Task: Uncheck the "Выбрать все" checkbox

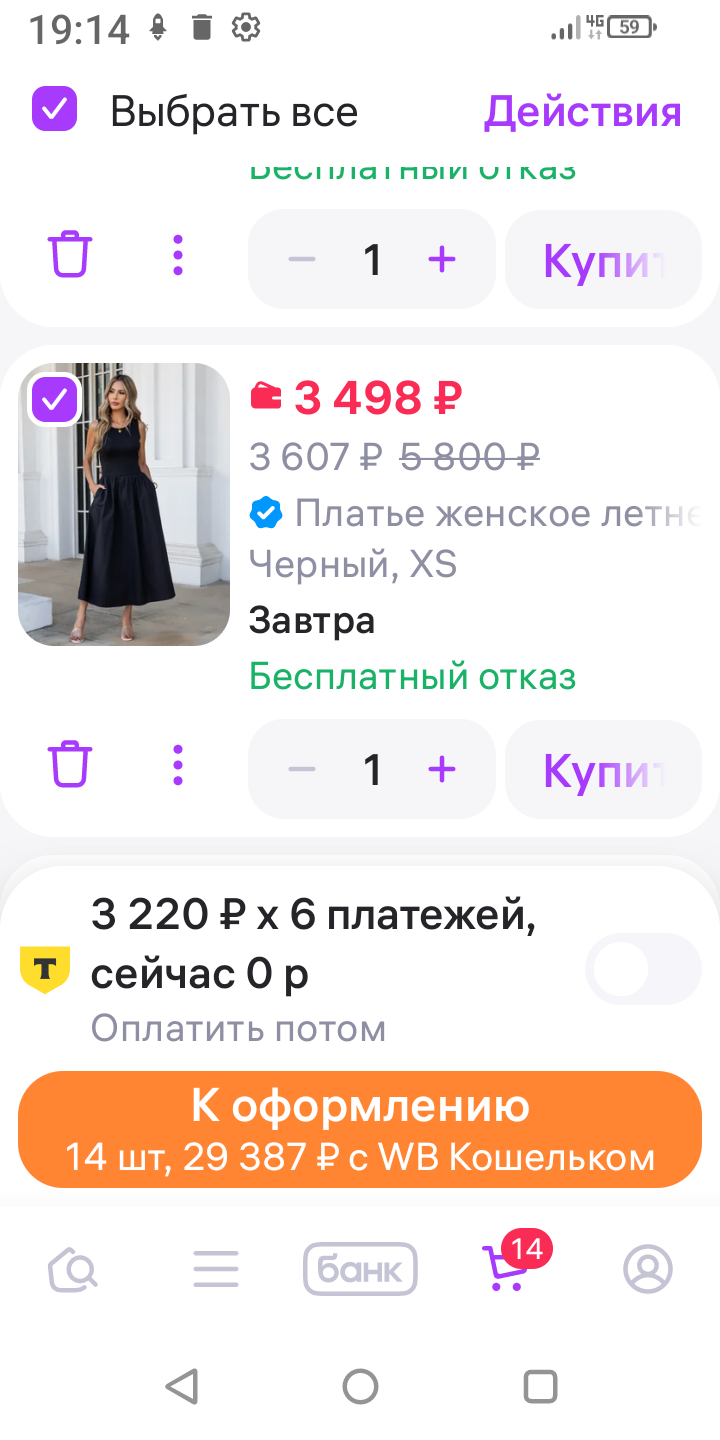Action: 54,110
